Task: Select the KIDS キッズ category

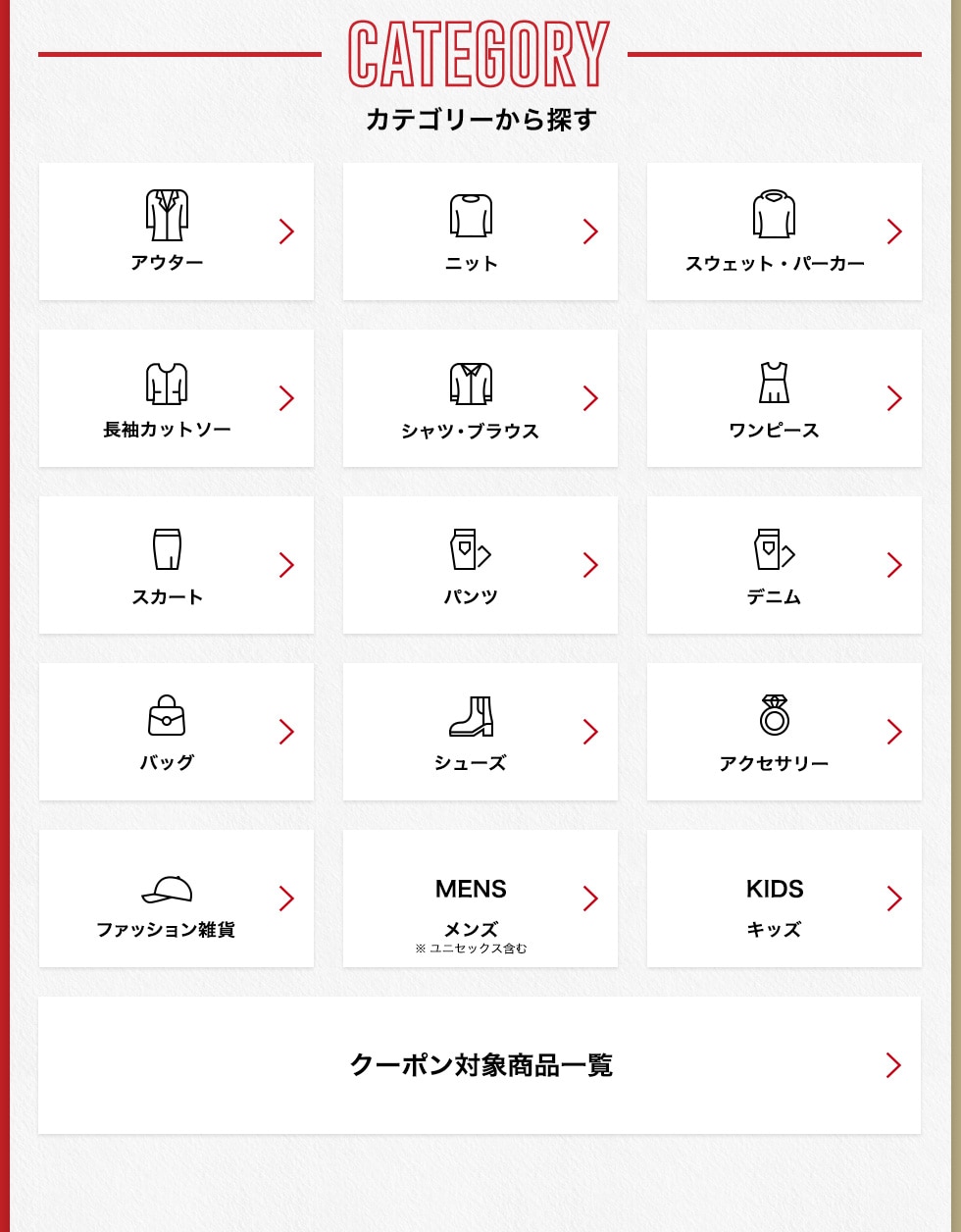Action: coord(784,898)
